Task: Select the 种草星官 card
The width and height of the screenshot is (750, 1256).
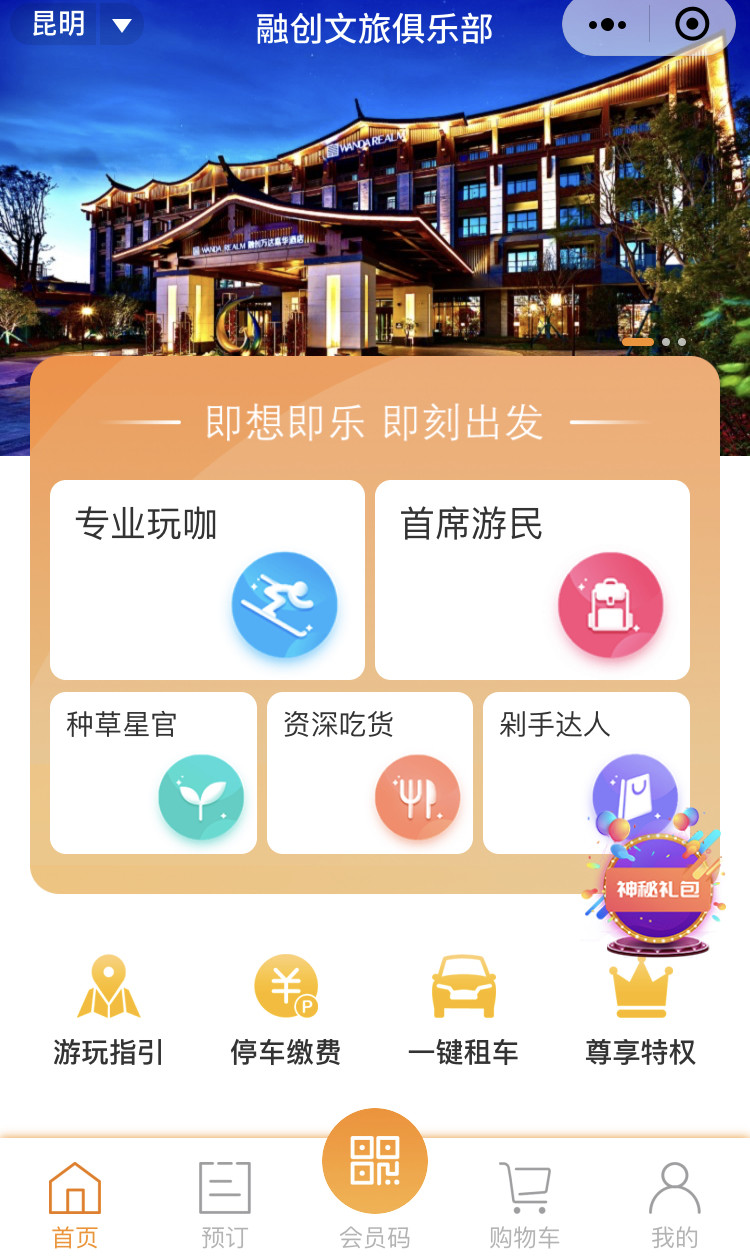Action: [153, 773]
